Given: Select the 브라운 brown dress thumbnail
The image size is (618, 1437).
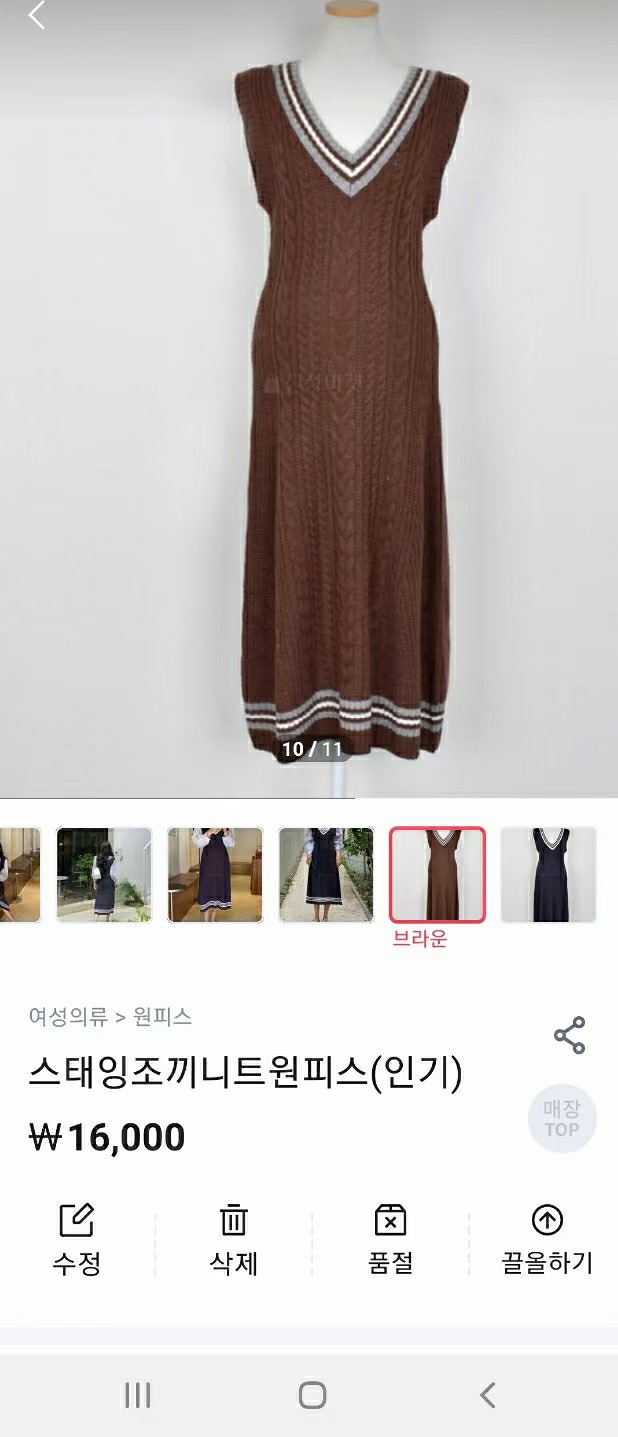Looking at the screenshot, I should point(437,874).
